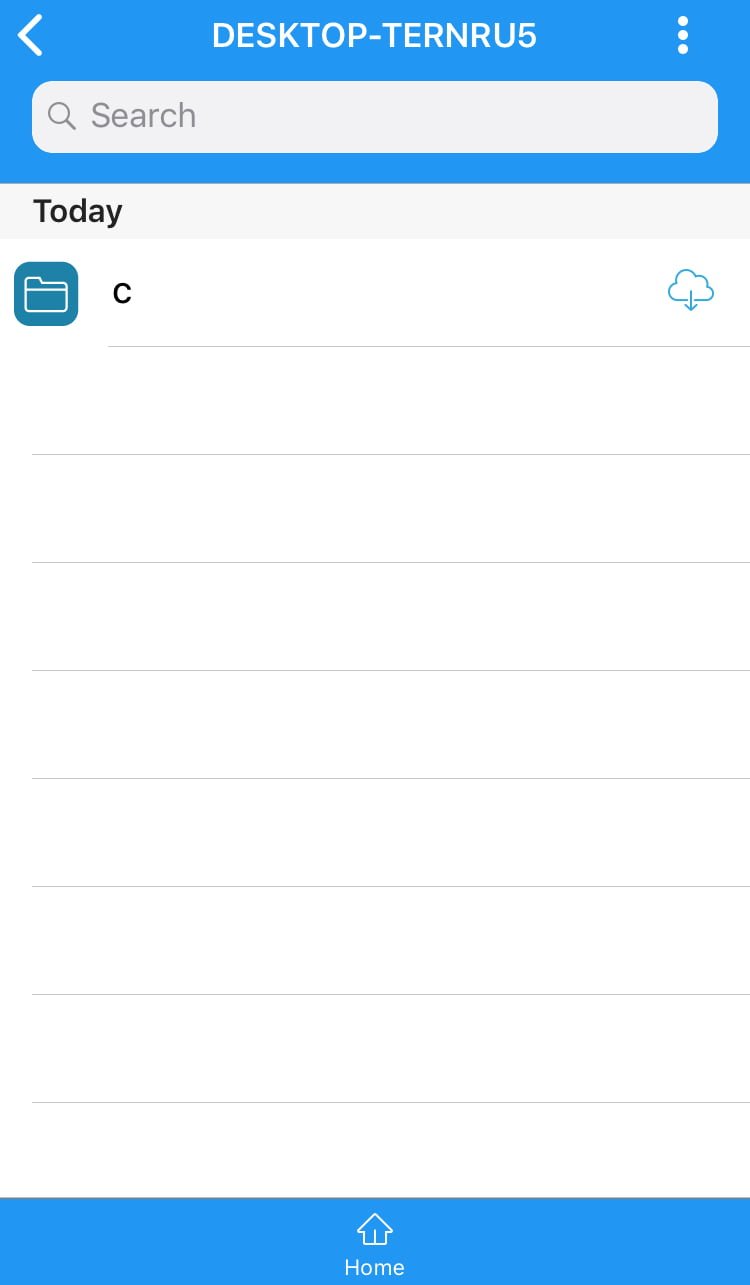The width and height of the screenshot is (750, 1285).
Task: Go to Home from the bottom bar
Action: [375, 1243]
